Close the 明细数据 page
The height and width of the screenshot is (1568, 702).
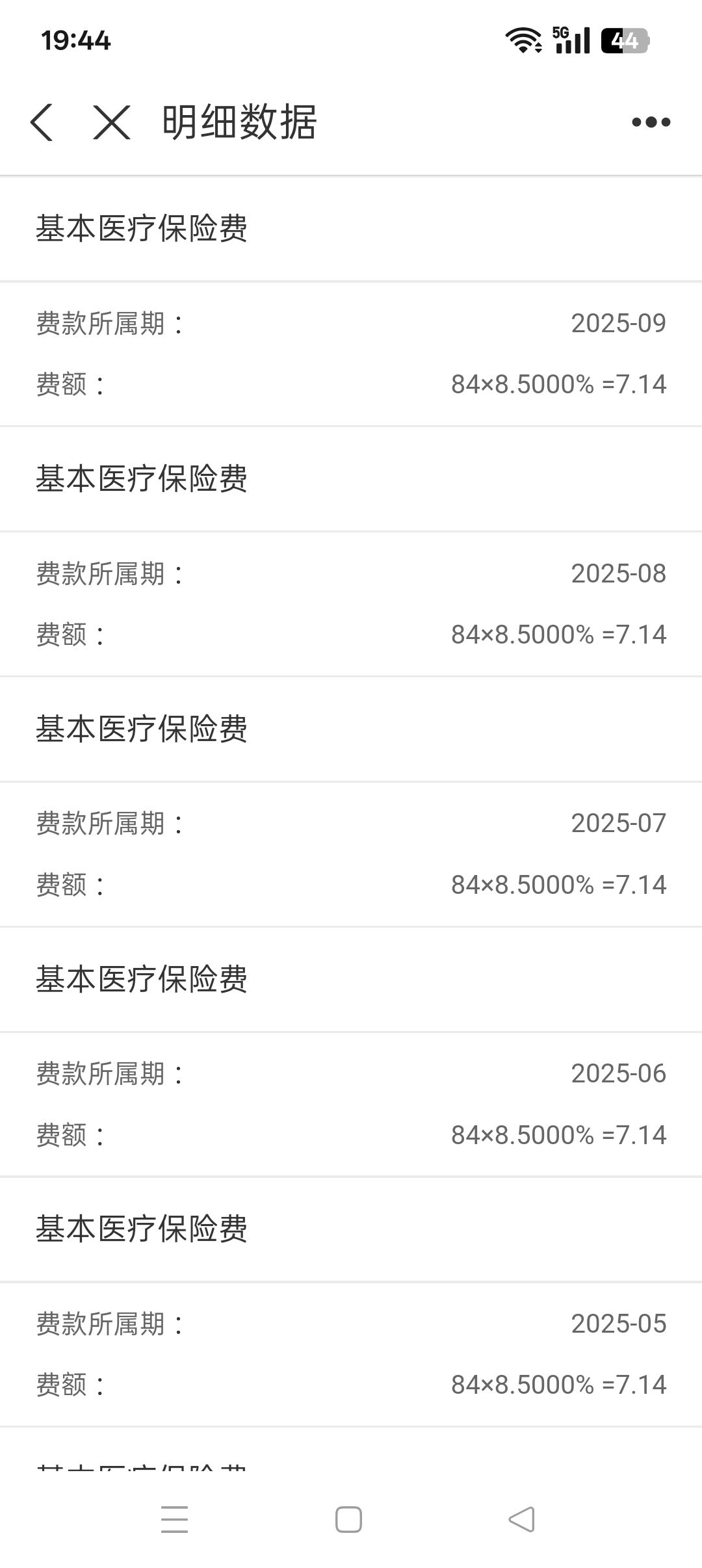tap(111, 122)
